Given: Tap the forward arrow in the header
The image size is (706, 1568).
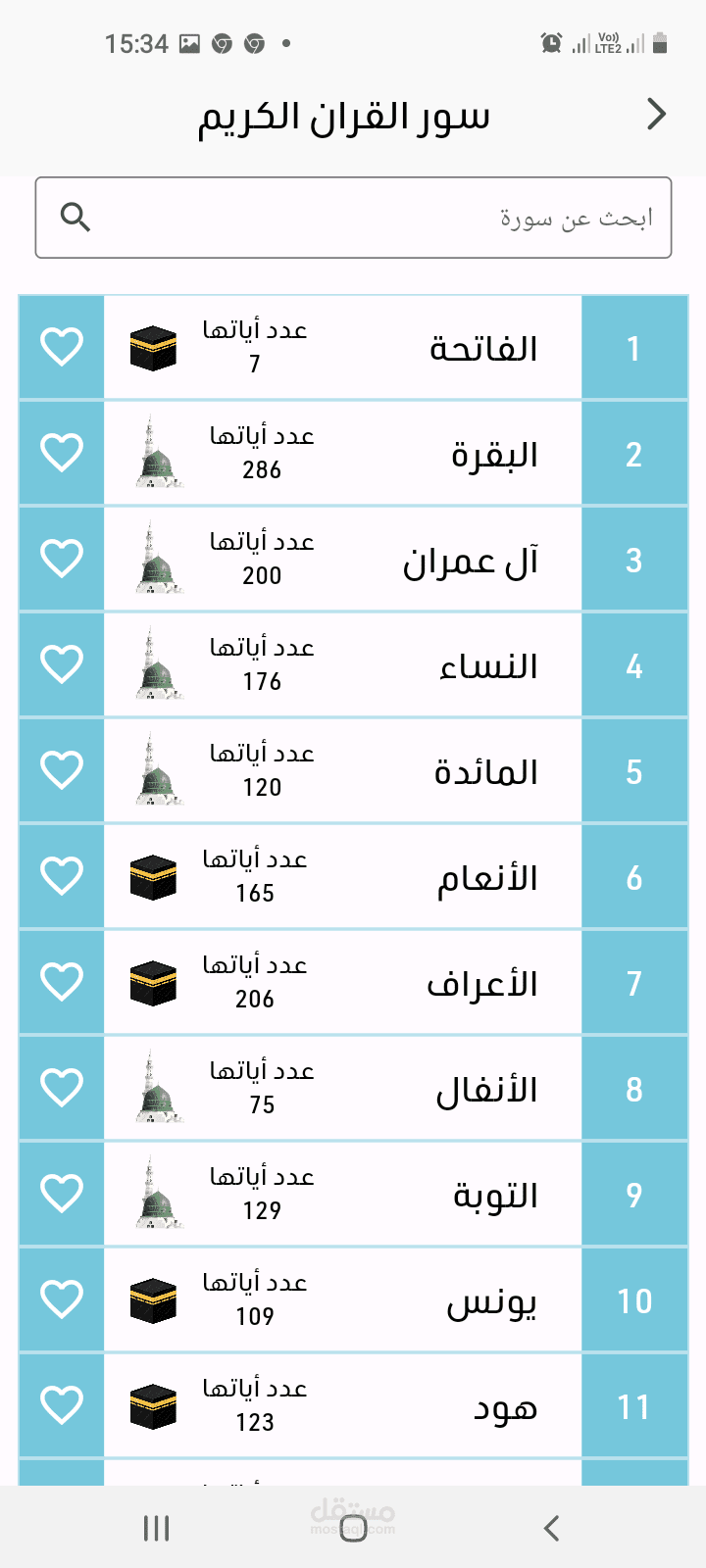Looking at the screenshot, I should [x=657, y=115].
